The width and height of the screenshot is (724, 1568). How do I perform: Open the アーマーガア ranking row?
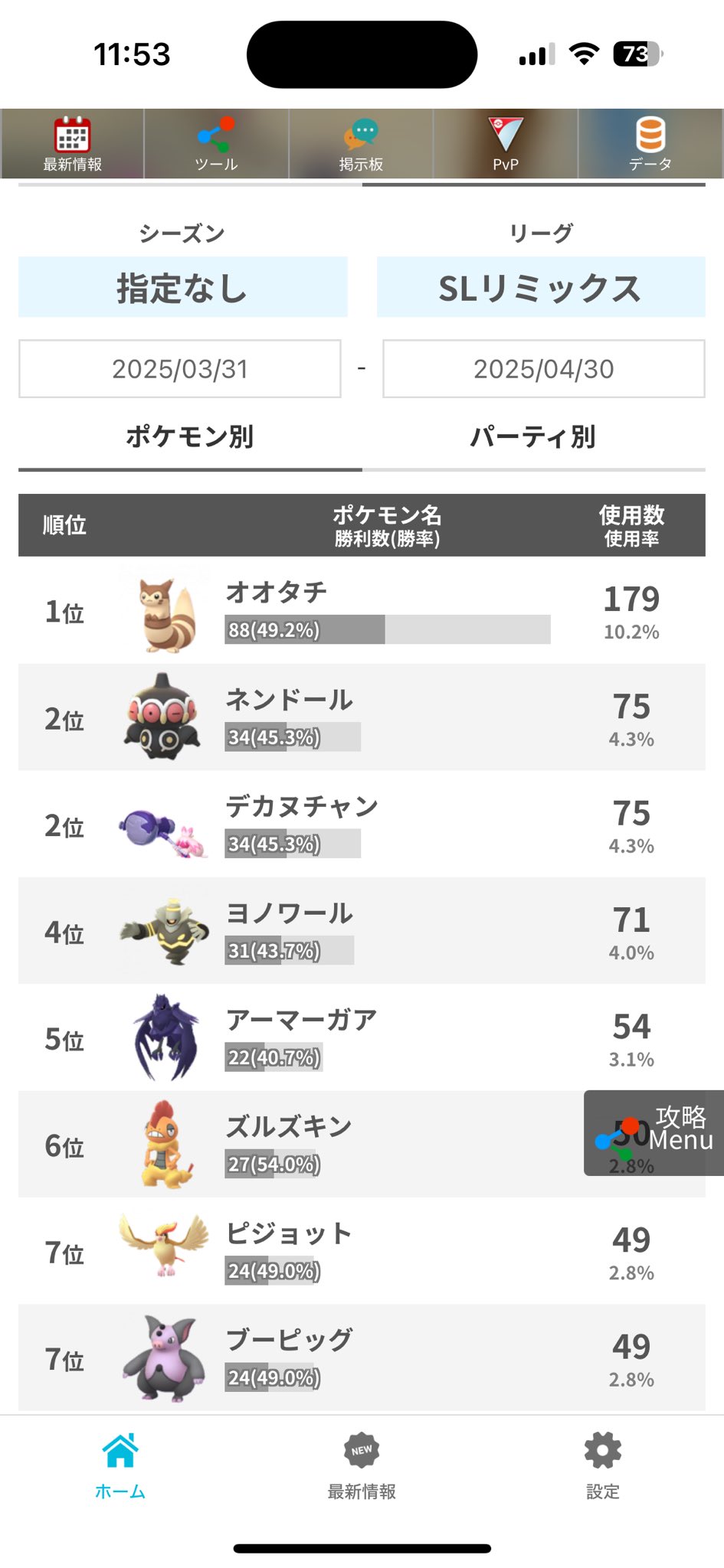tap(362, 1037)
